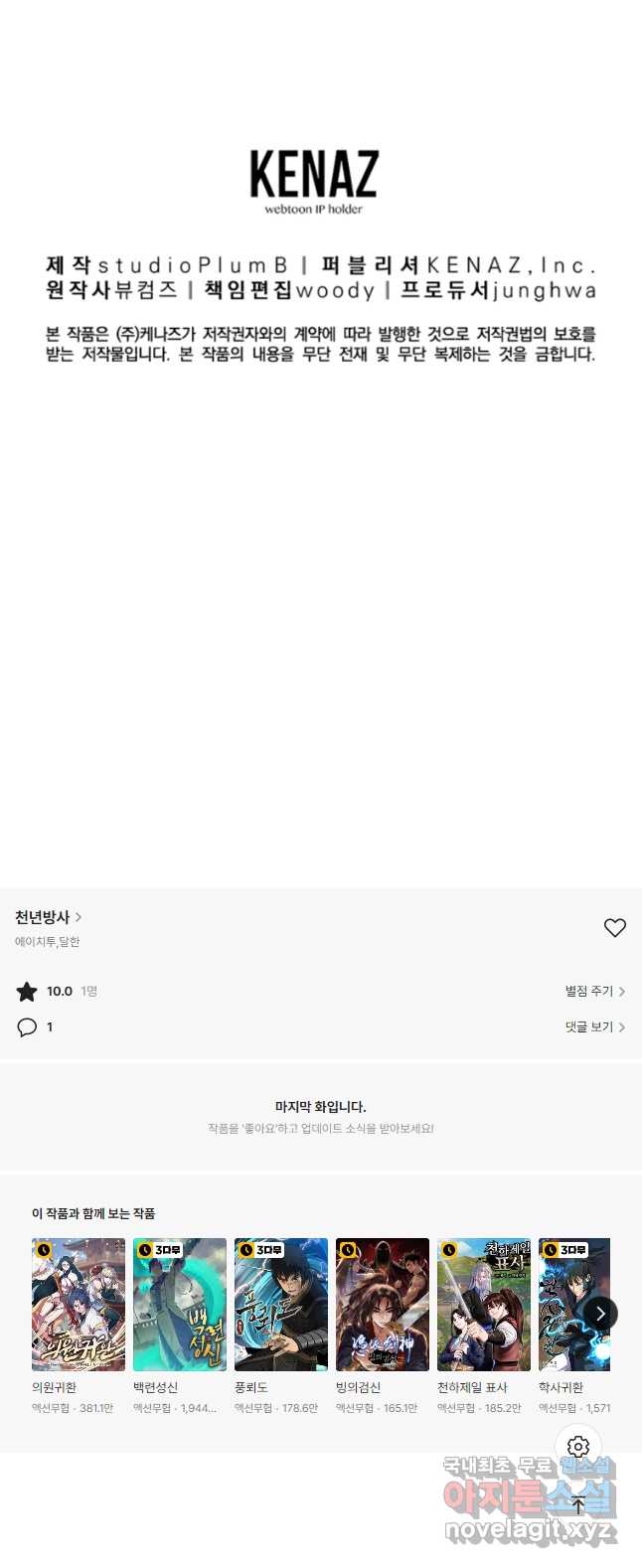Open the 백련성신 webtoon card
The image size is (642, 1568).
pyautogui.click(x=180, y=1305)
